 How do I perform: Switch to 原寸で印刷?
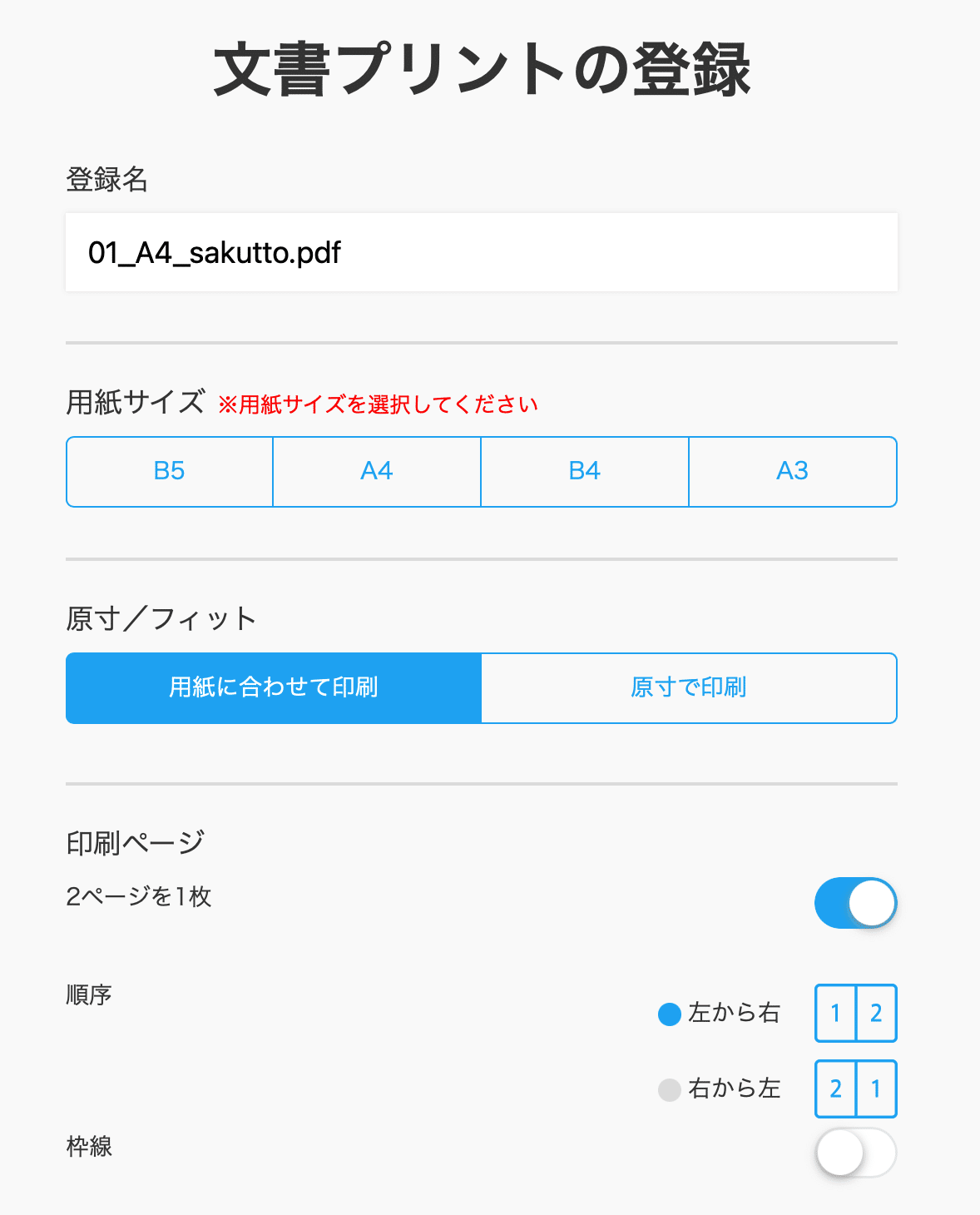coord(689,687)
